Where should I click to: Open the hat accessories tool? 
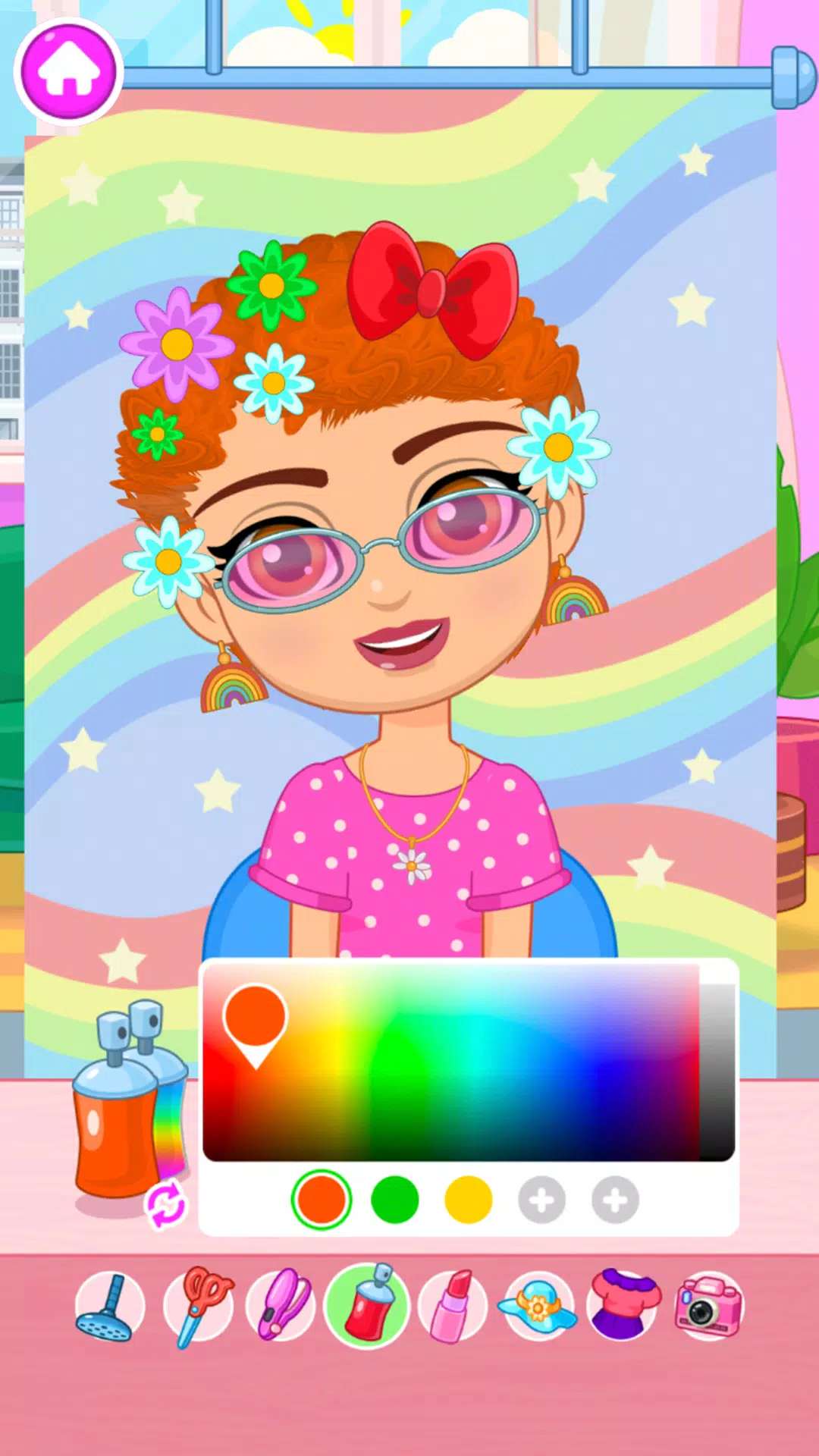click(538, 1306)
